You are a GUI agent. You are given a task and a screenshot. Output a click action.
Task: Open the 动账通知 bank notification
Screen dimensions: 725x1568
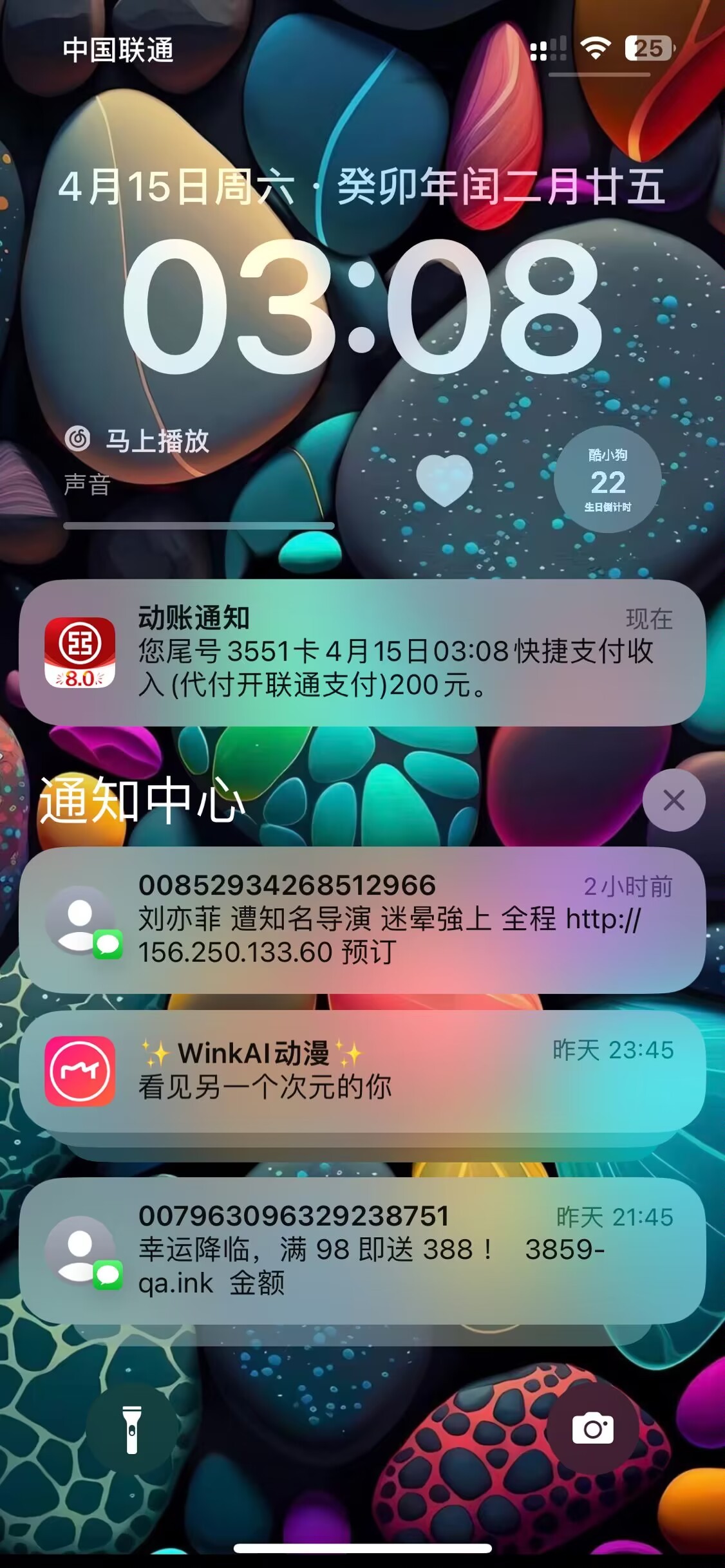coord(362,653)
